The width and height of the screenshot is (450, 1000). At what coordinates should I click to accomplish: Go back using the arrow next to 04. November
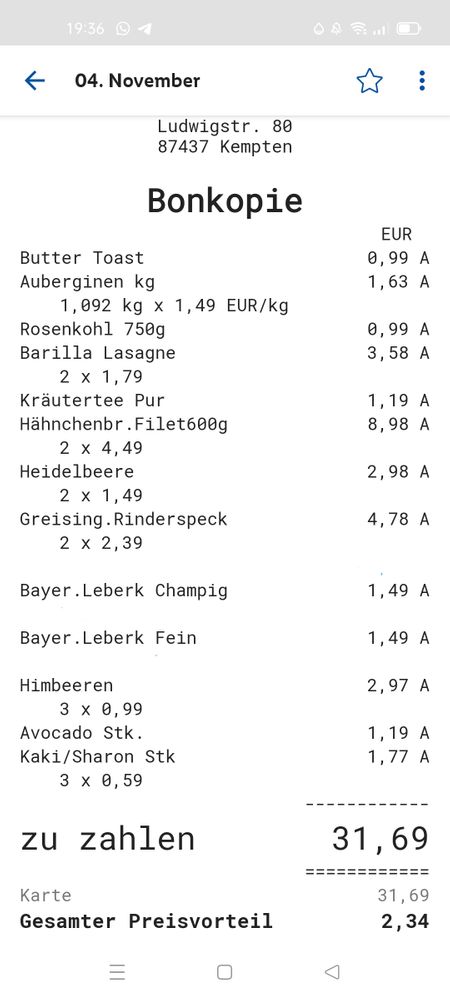[34, 80]
